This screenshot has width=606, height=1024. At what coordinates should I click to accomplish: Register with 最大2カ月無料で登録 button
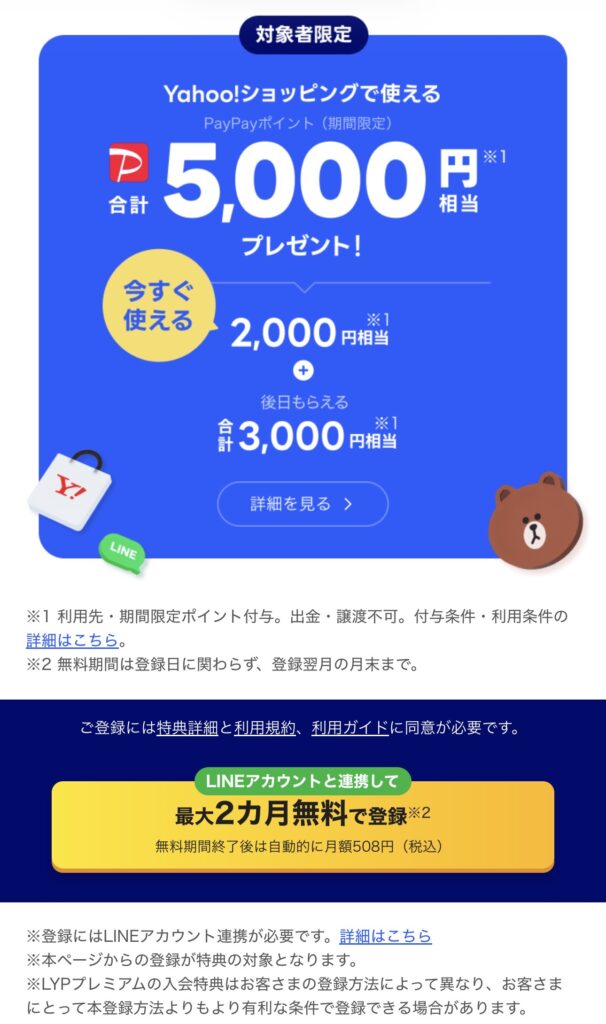click(x=302, y=826)
